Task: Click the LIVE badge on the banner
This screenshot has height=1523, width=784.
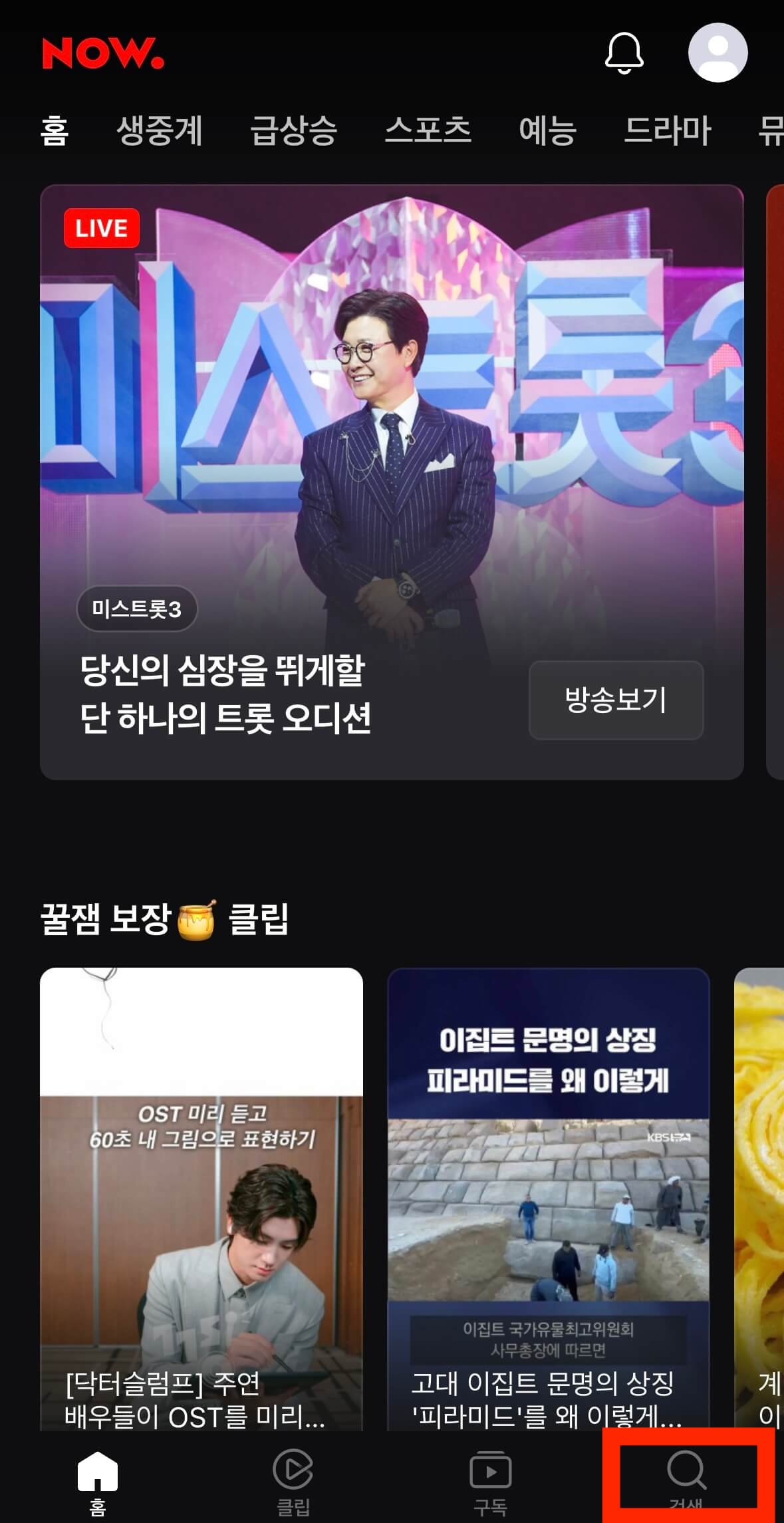Action: click(x=101, y=228)
